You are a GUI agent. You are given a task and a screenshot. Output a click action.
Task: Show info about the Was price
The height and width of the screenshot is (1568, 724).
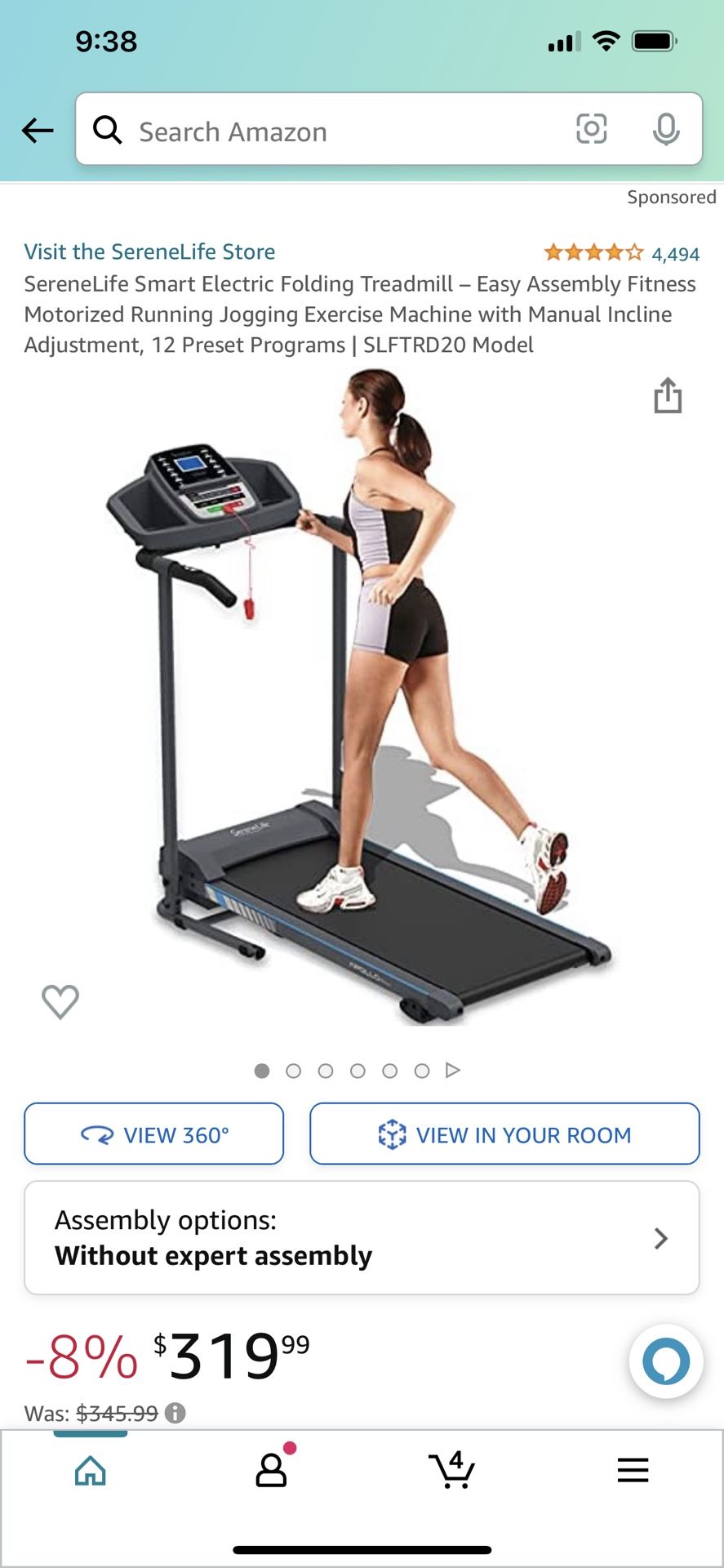click(175, 1413)
